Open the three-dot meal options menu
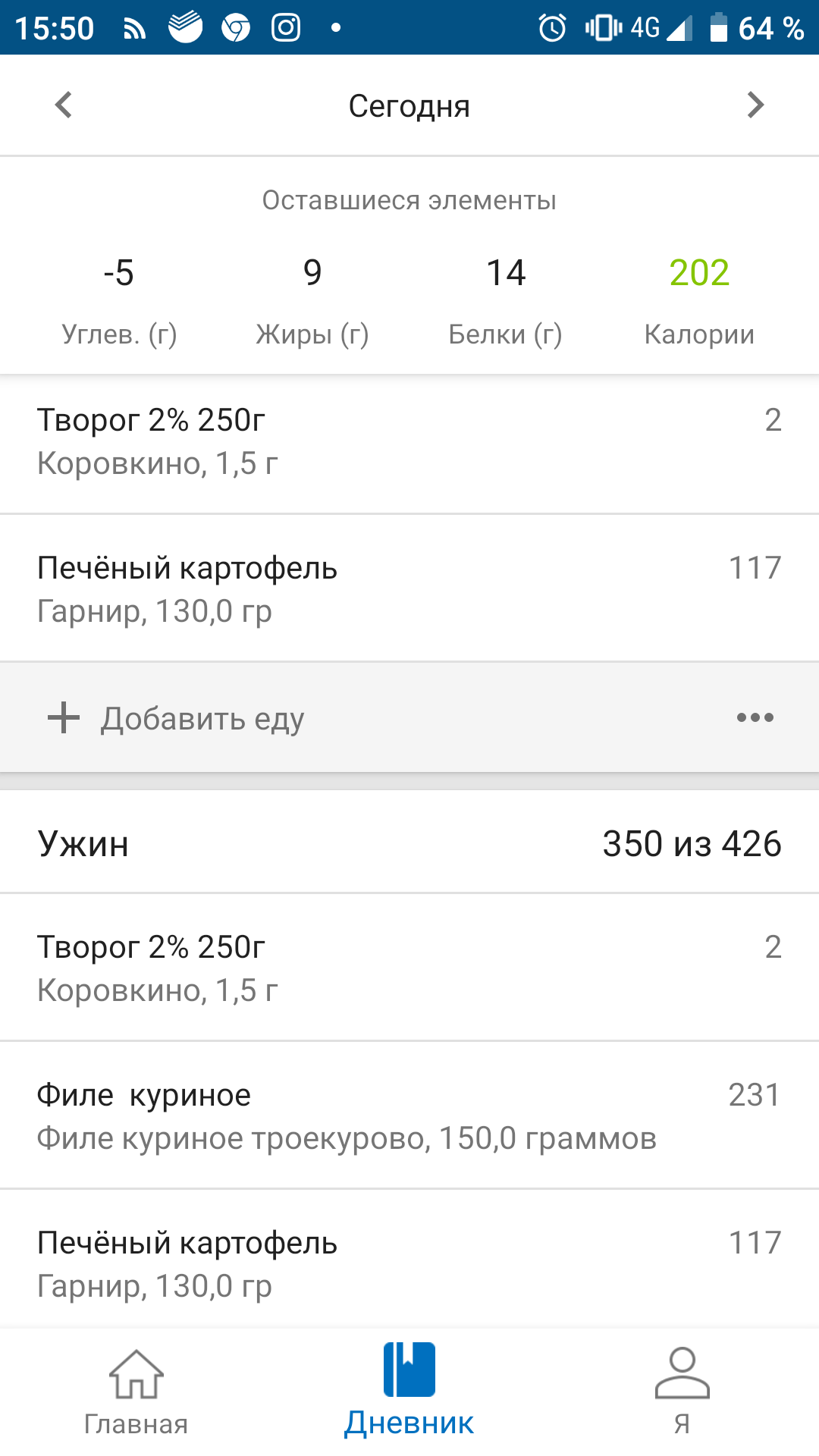Image resolution: width=819 pixels, height=1456 pixels. [755, 717]
